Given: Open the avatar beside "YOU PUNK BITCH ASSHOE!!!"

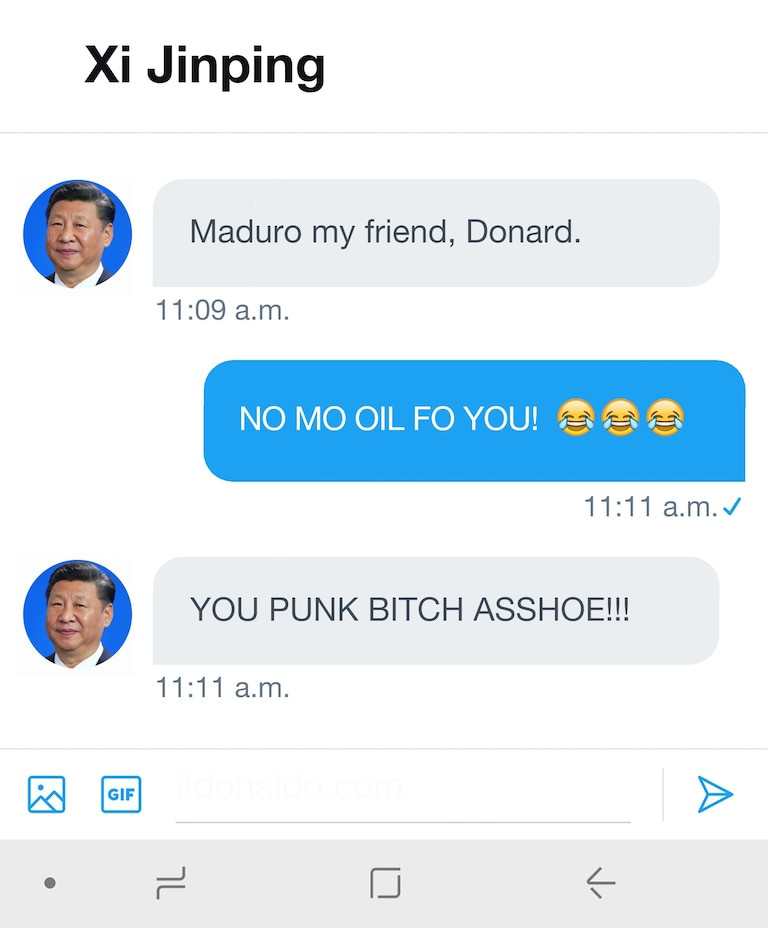Looking at the screenshot, I should tap(77, 613).
